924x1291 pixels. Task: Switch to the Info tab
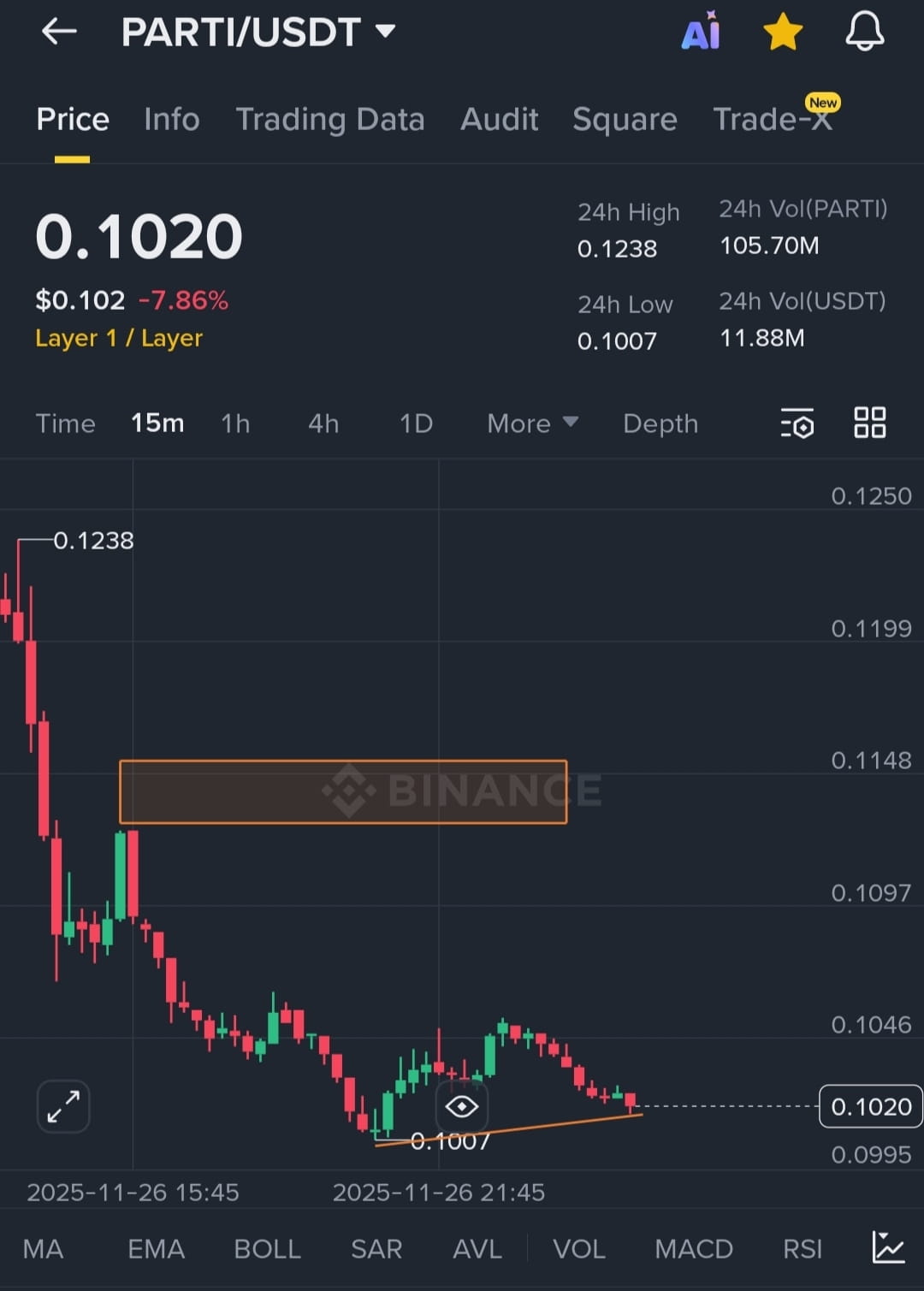171,120
